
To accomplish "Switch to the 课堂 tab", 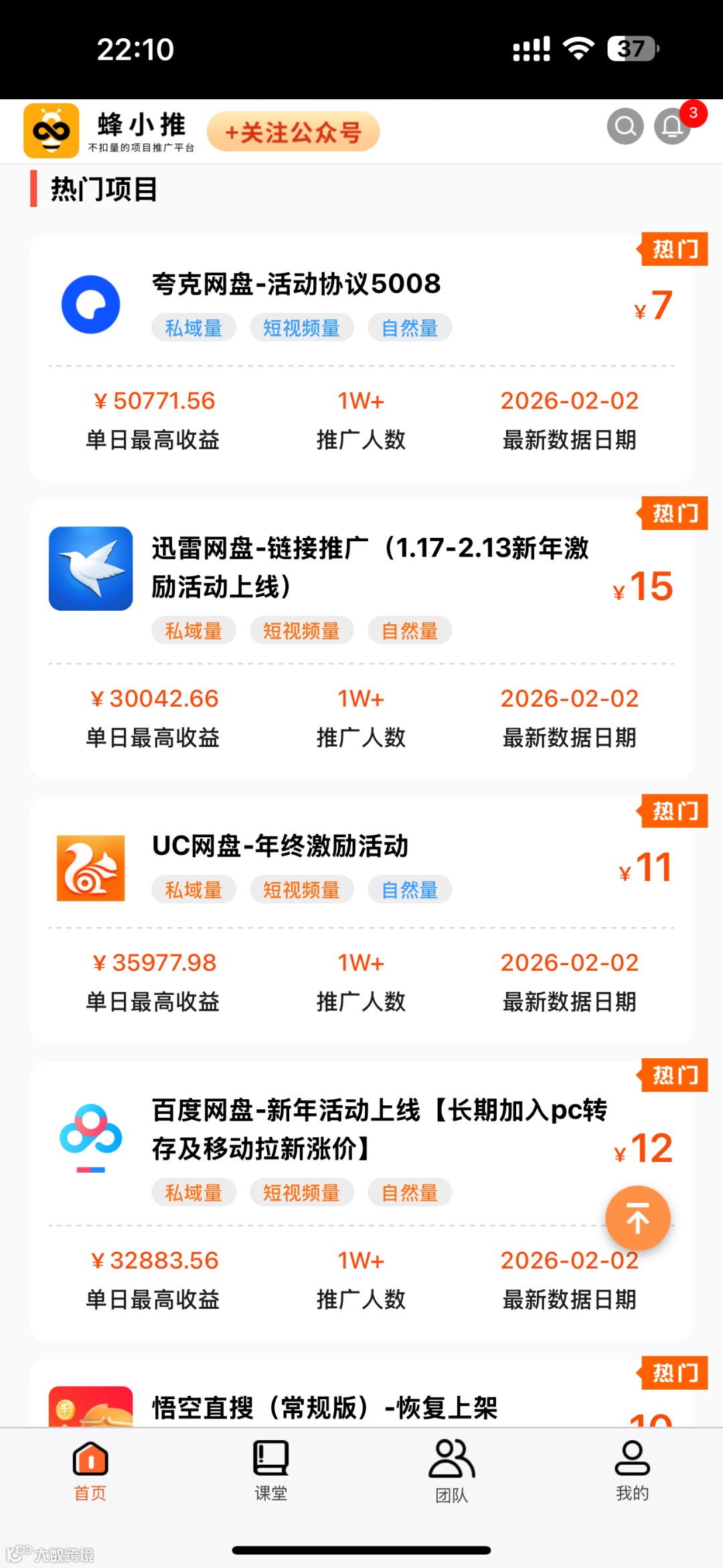I will tap(271, 1471).
